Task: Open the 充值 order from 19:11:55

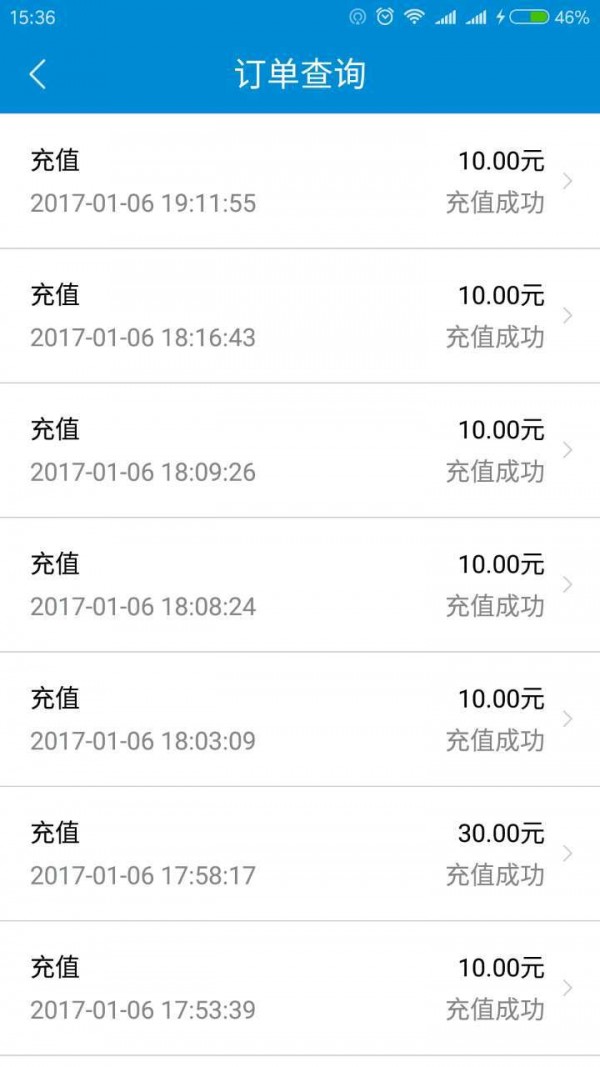Action: (x=300, y=181)
